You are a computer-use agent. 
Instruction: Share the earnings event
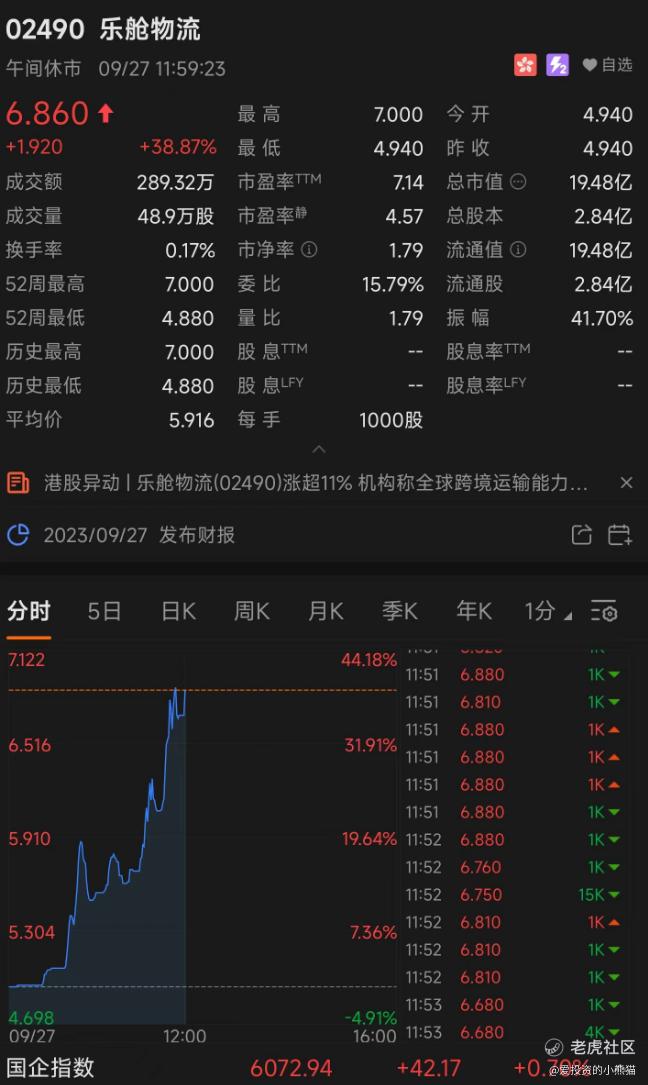point(582,535)
